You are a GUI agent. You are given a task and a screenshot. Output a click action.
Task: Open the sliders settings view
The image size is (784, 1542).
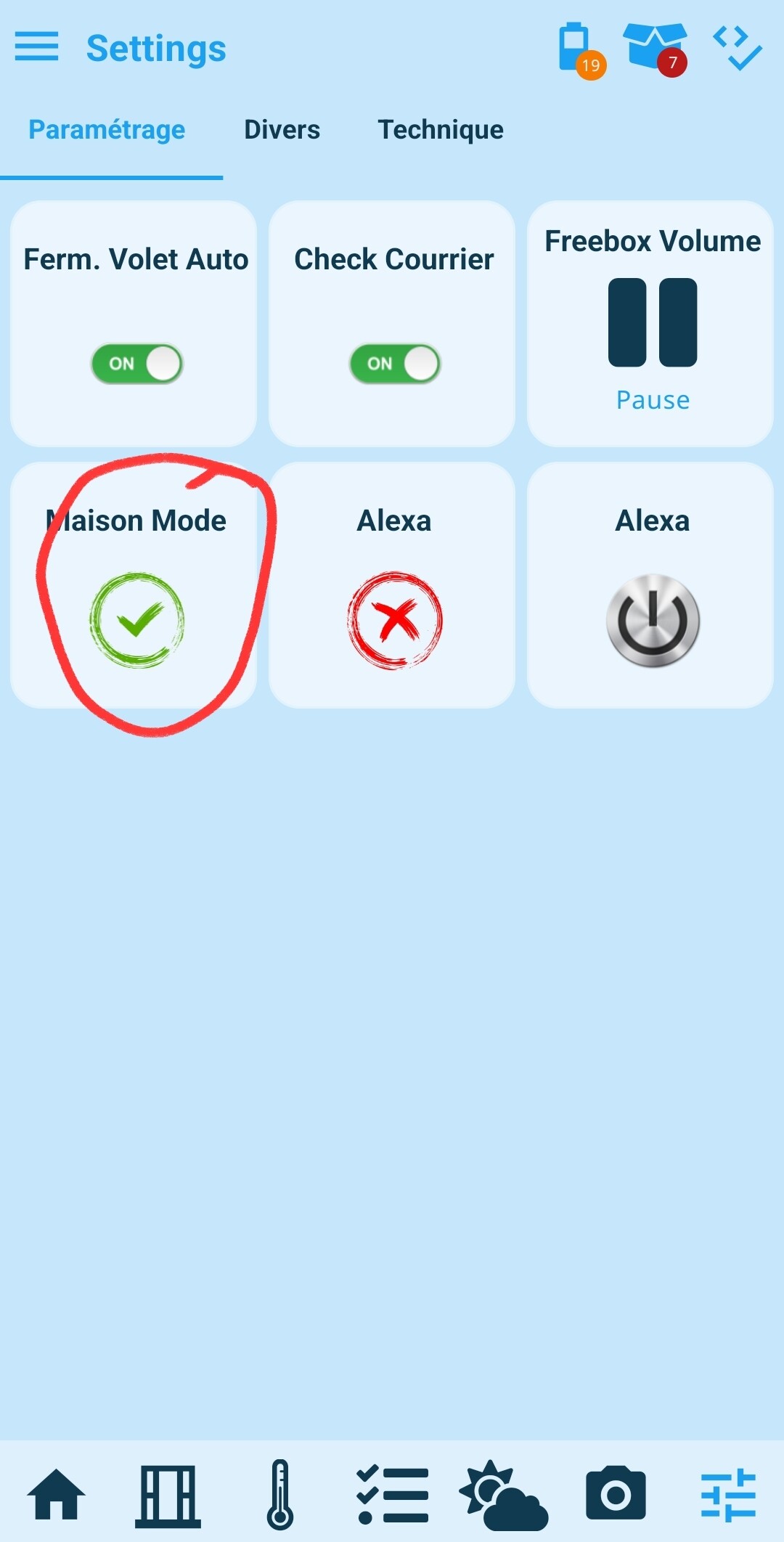click(728, 1494)
